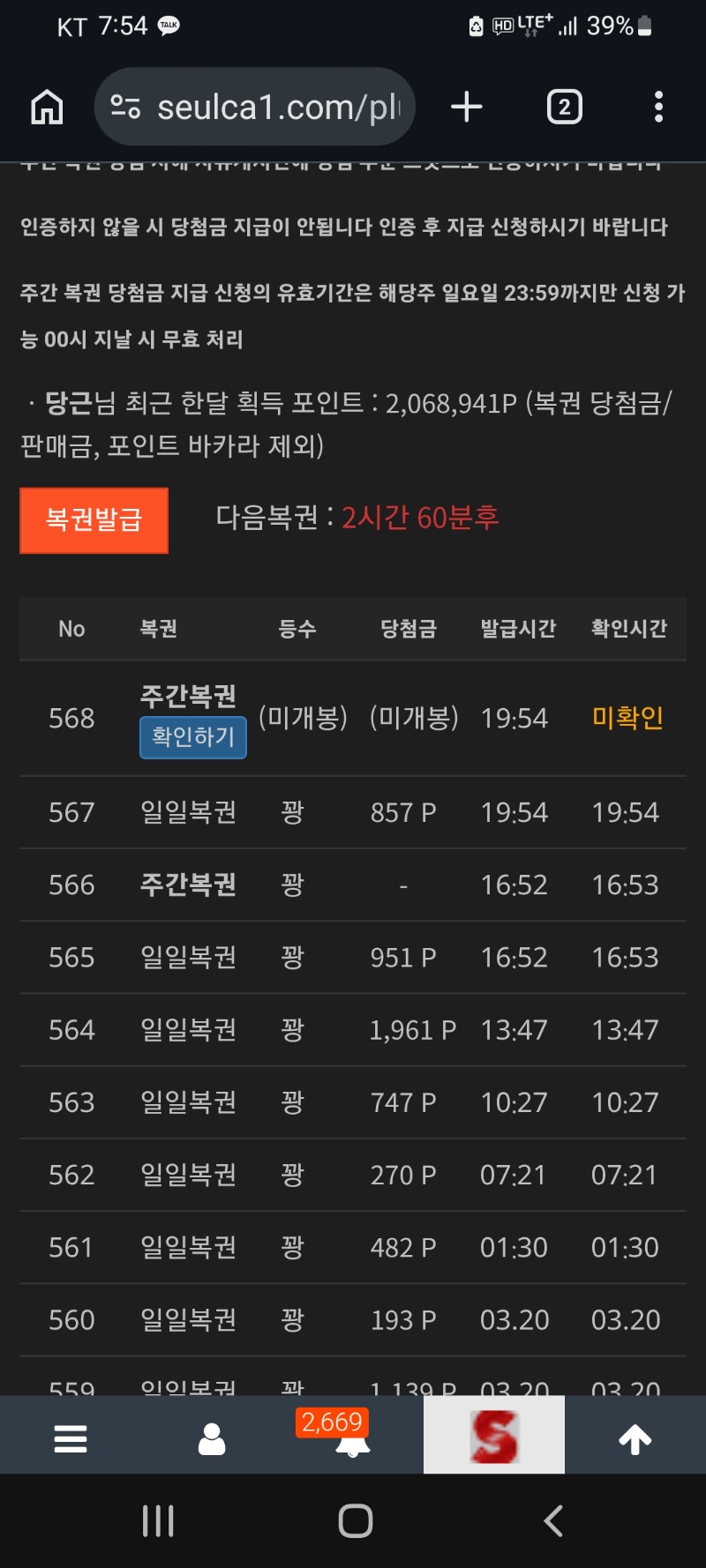Jump to top with the up arrow
Image resolution: width=706 pixels, height=1568 pixels.
pyautogui.click(x=635, y=1439)
